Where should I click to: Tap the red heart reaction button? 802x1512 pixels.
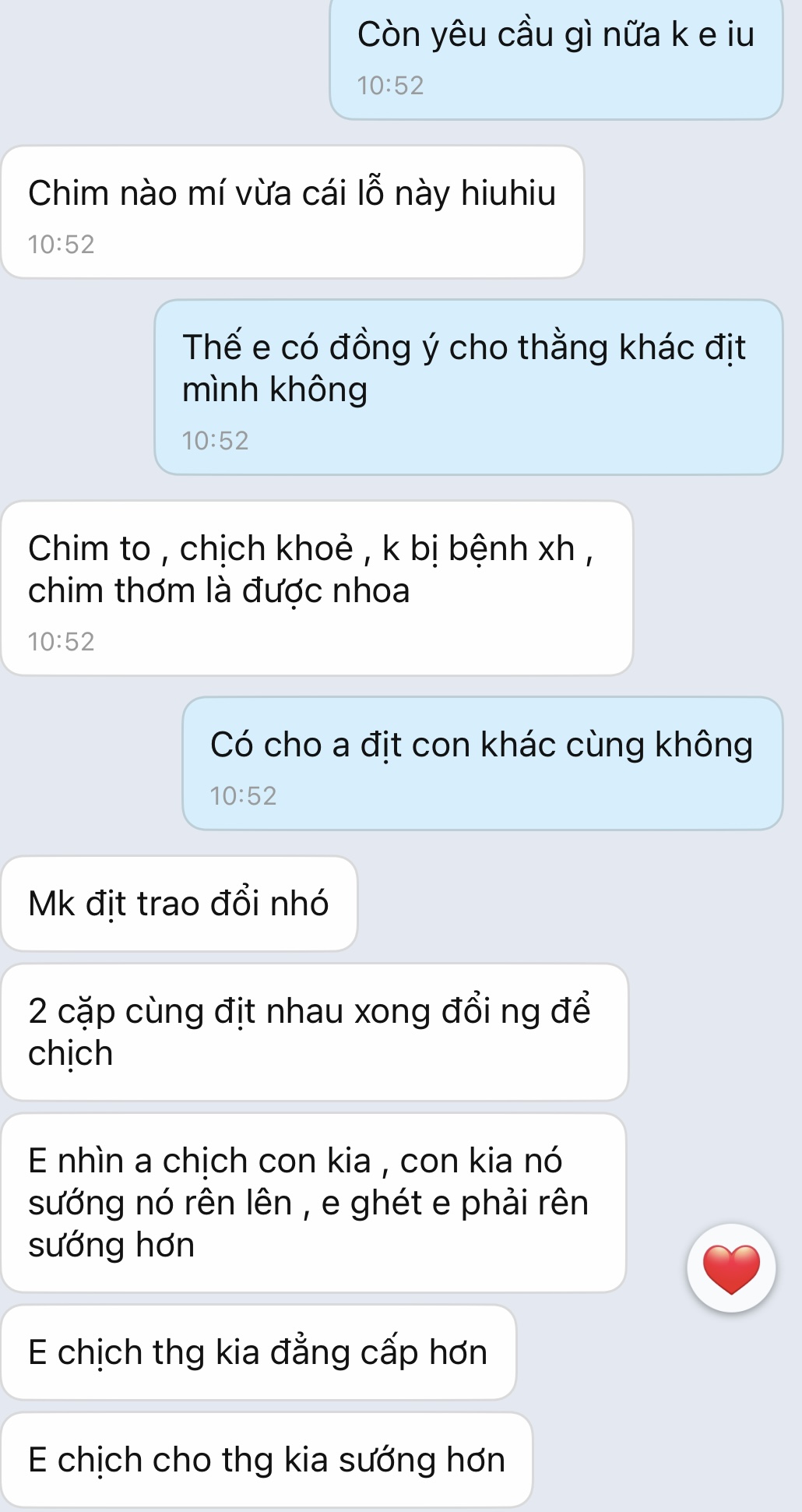[731, 1268]
